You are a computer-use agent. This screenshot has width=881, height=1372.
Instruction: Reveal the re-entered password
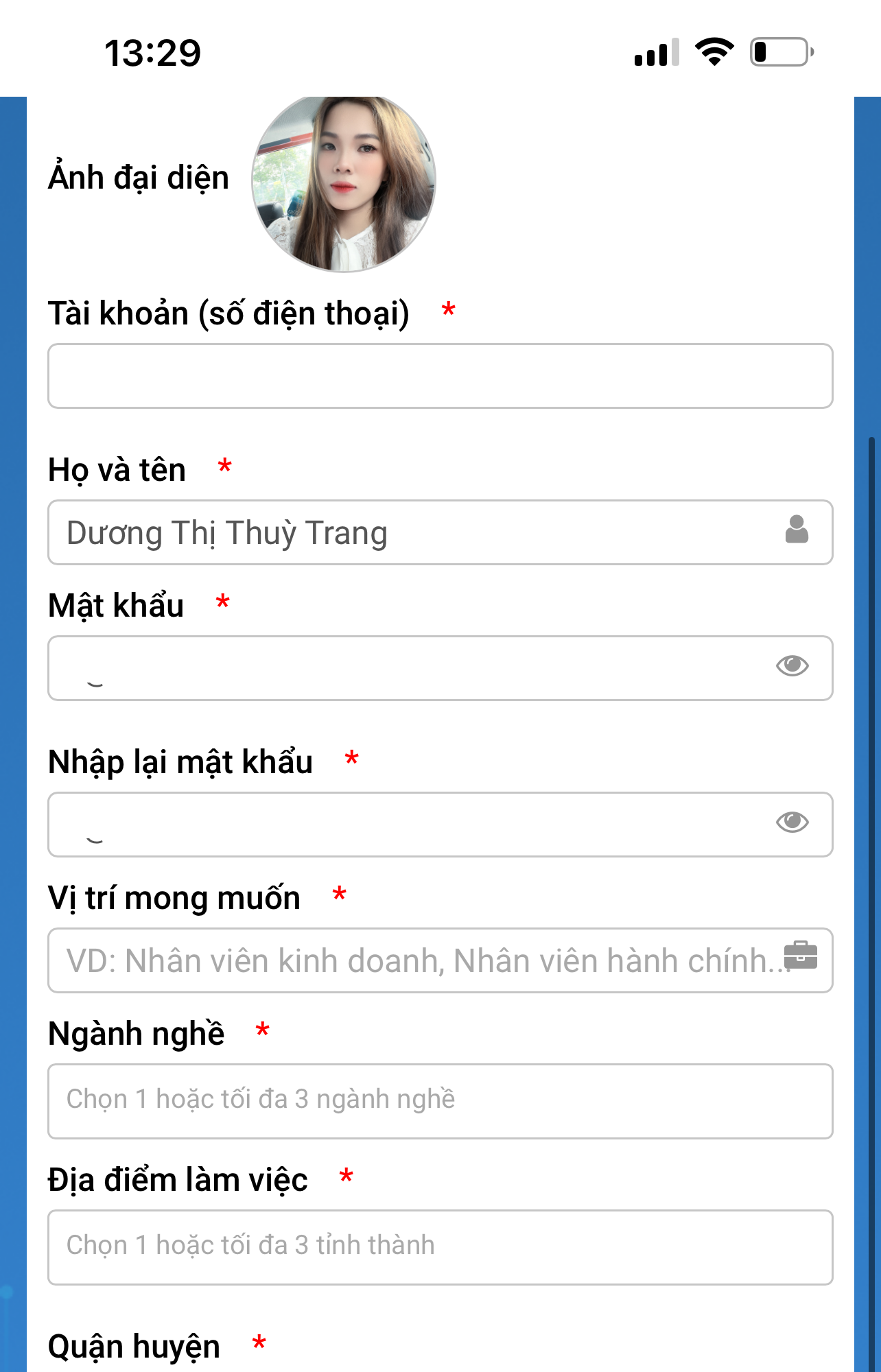(792, 822)
